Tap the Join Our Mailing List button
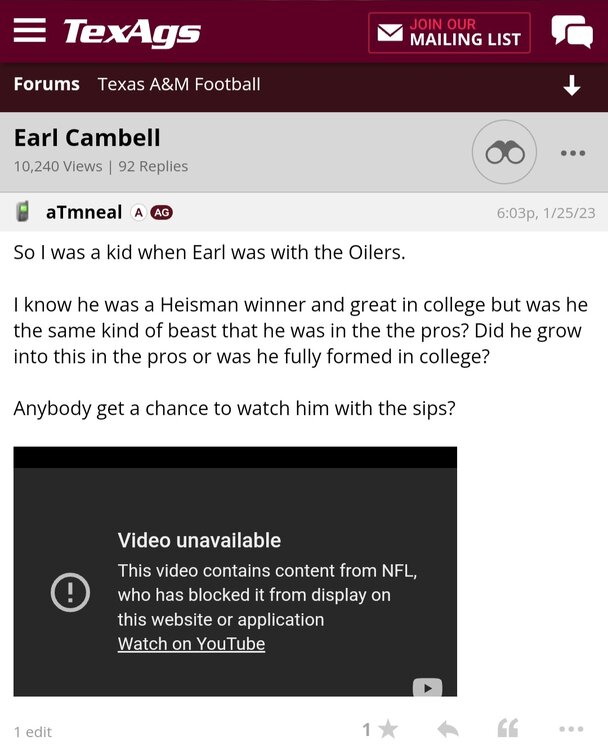This screenshot has width=608, height=750. tap(449, 33)
